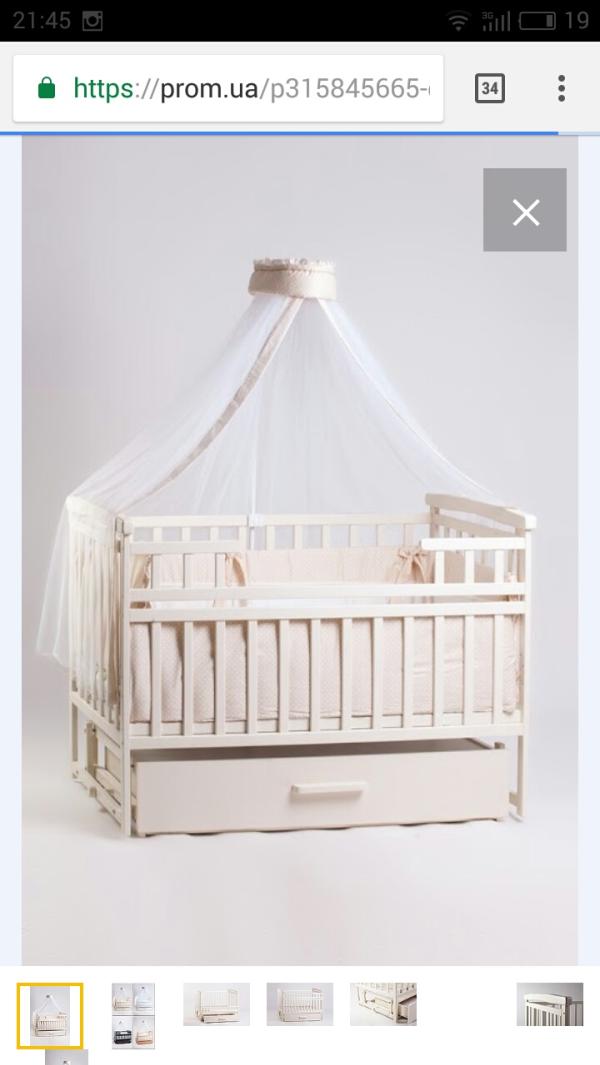This screenshot has width=600, height=1065.
Task: Open the last thumbnail showing crib rail
Action: (550, 1004)
